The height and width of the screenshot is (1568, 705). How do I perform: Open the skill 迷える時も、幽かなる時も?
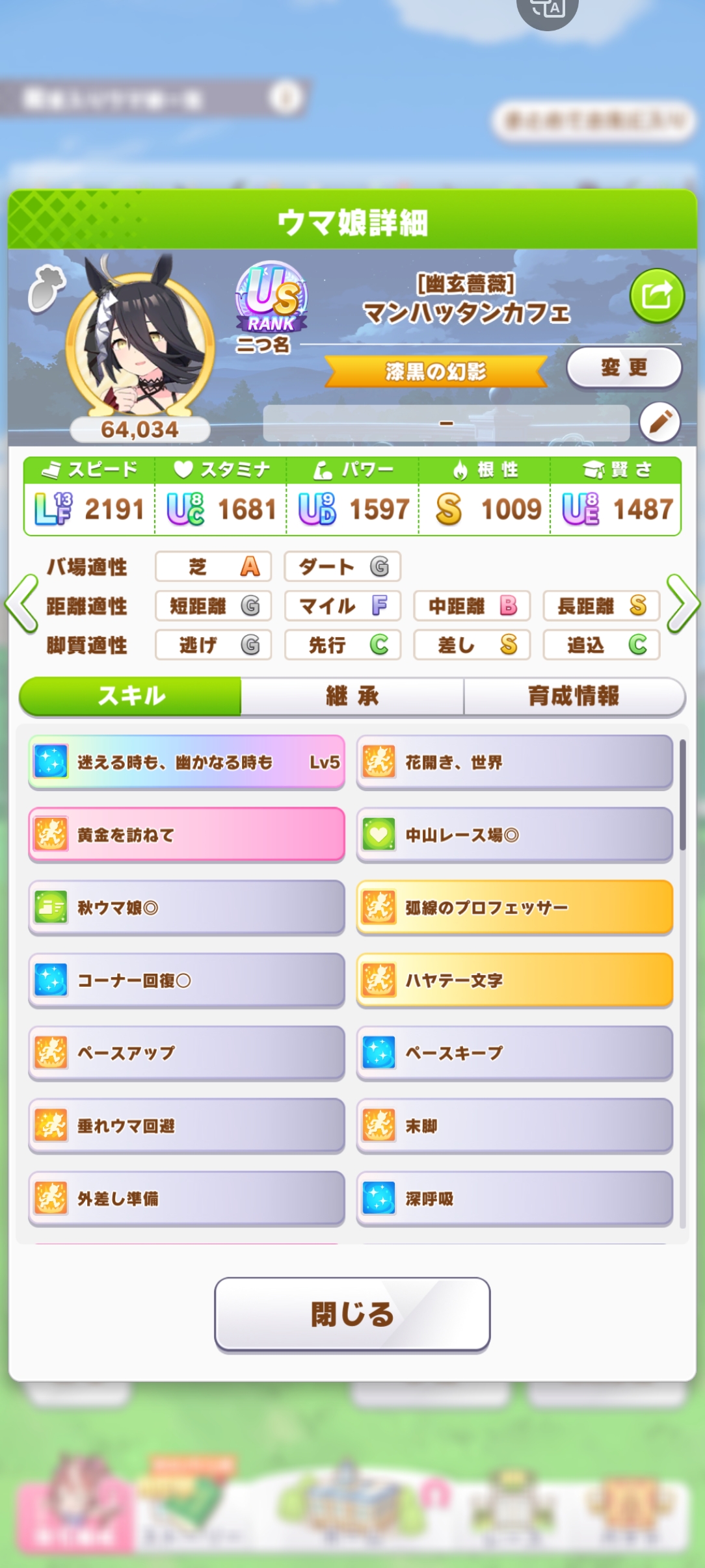click(187, 762)
